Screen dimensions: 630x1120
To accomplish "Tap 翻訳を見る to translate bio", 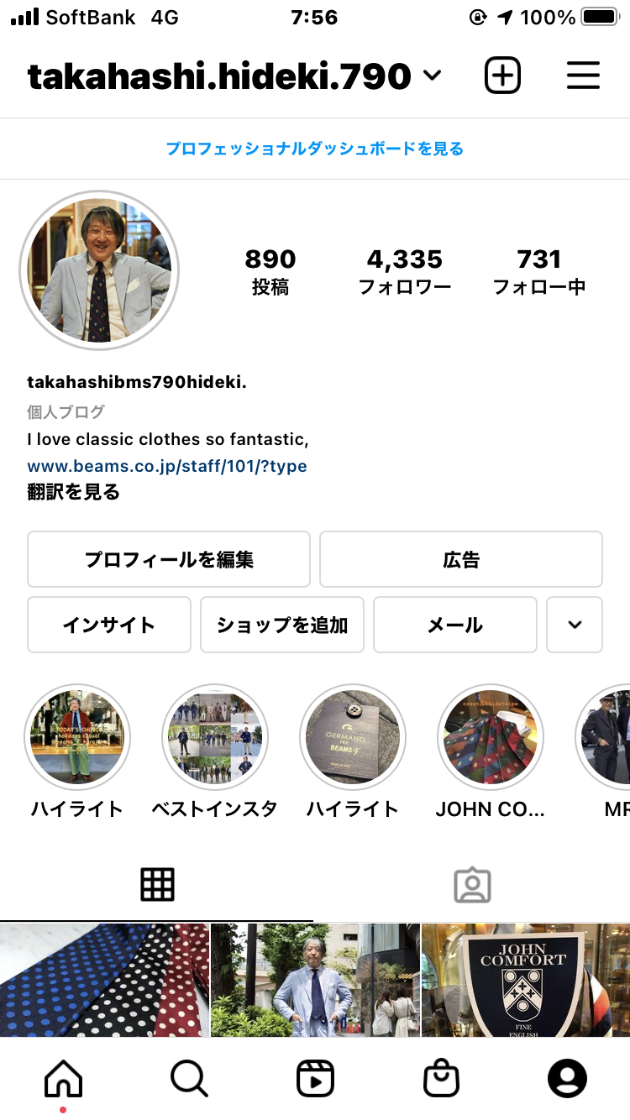I will pos(74,491).
